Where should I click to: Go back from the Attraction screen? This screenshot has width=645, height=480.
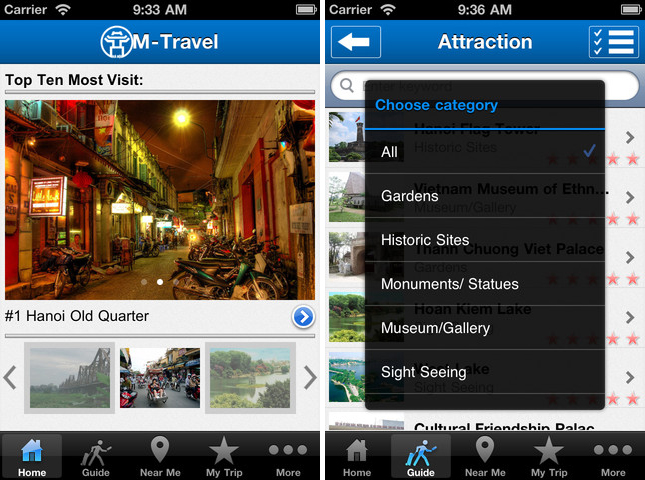click(x=356, y=42)
